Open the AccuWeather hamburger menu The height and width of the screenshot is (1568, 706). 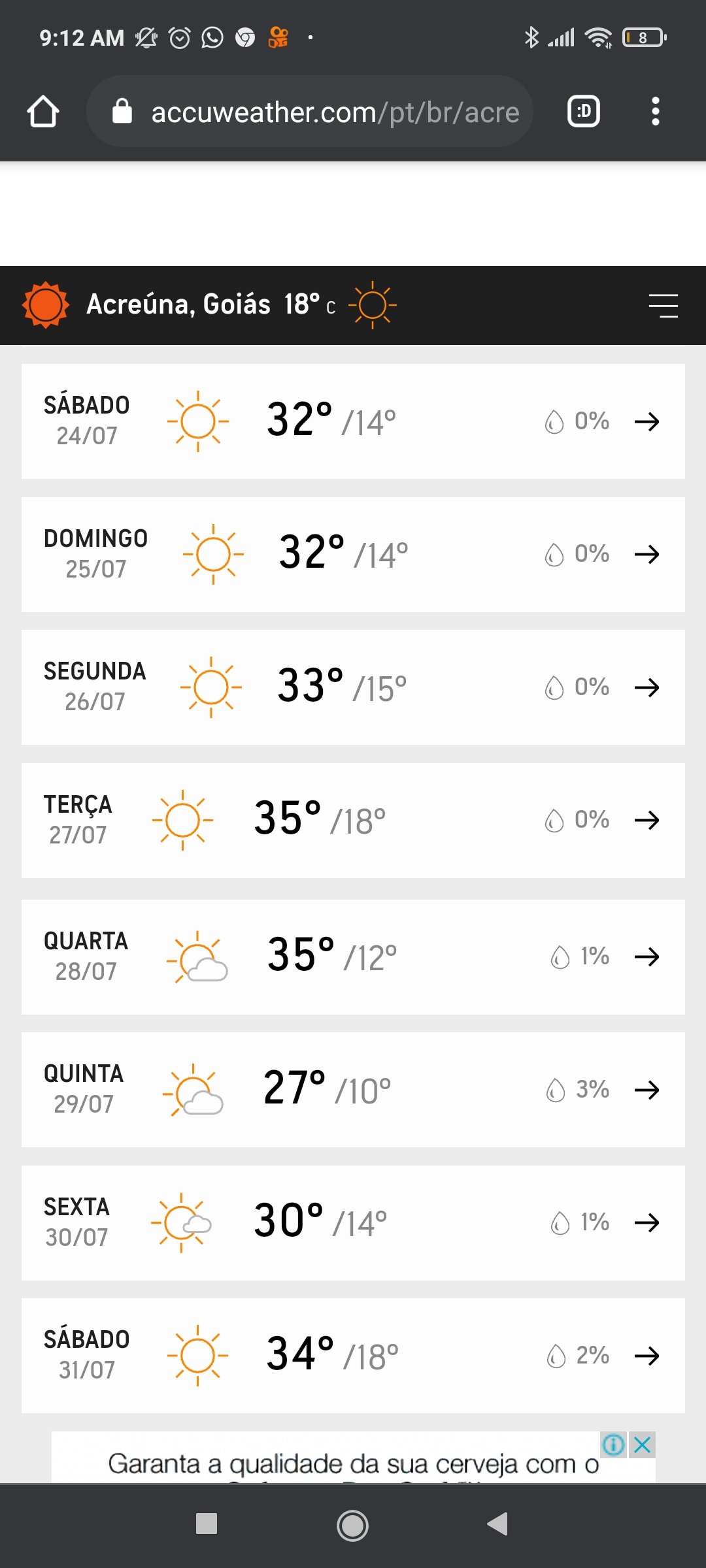tap(664, 306)
